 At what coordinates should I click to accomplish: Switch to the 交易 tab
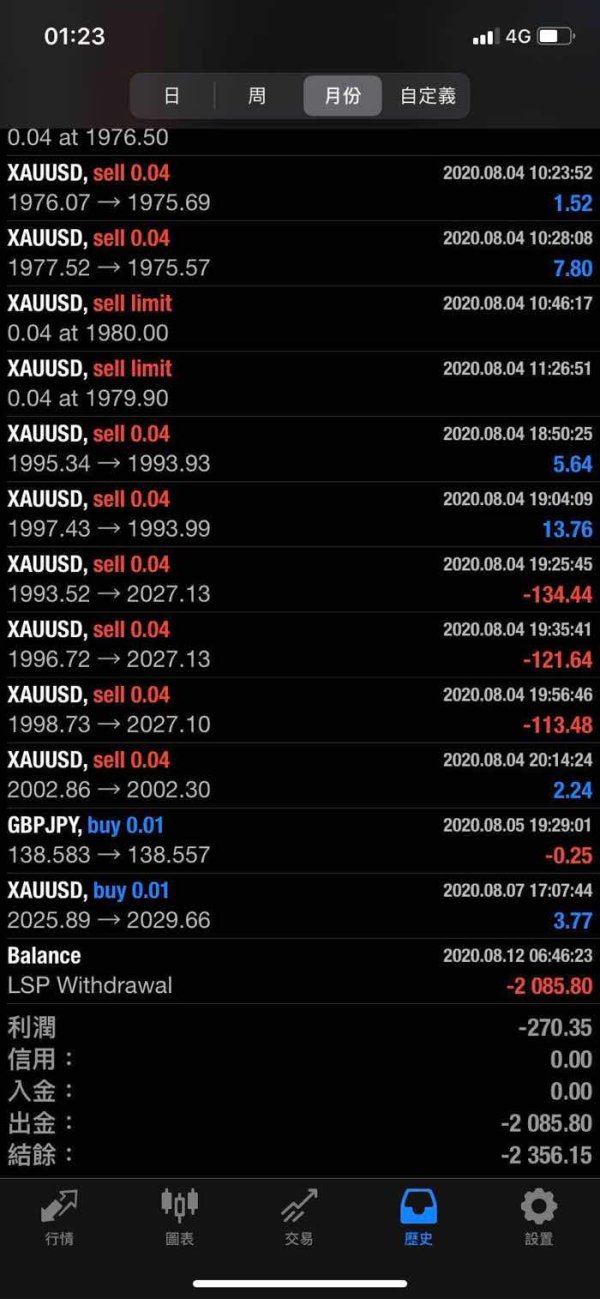(299, 1217)
